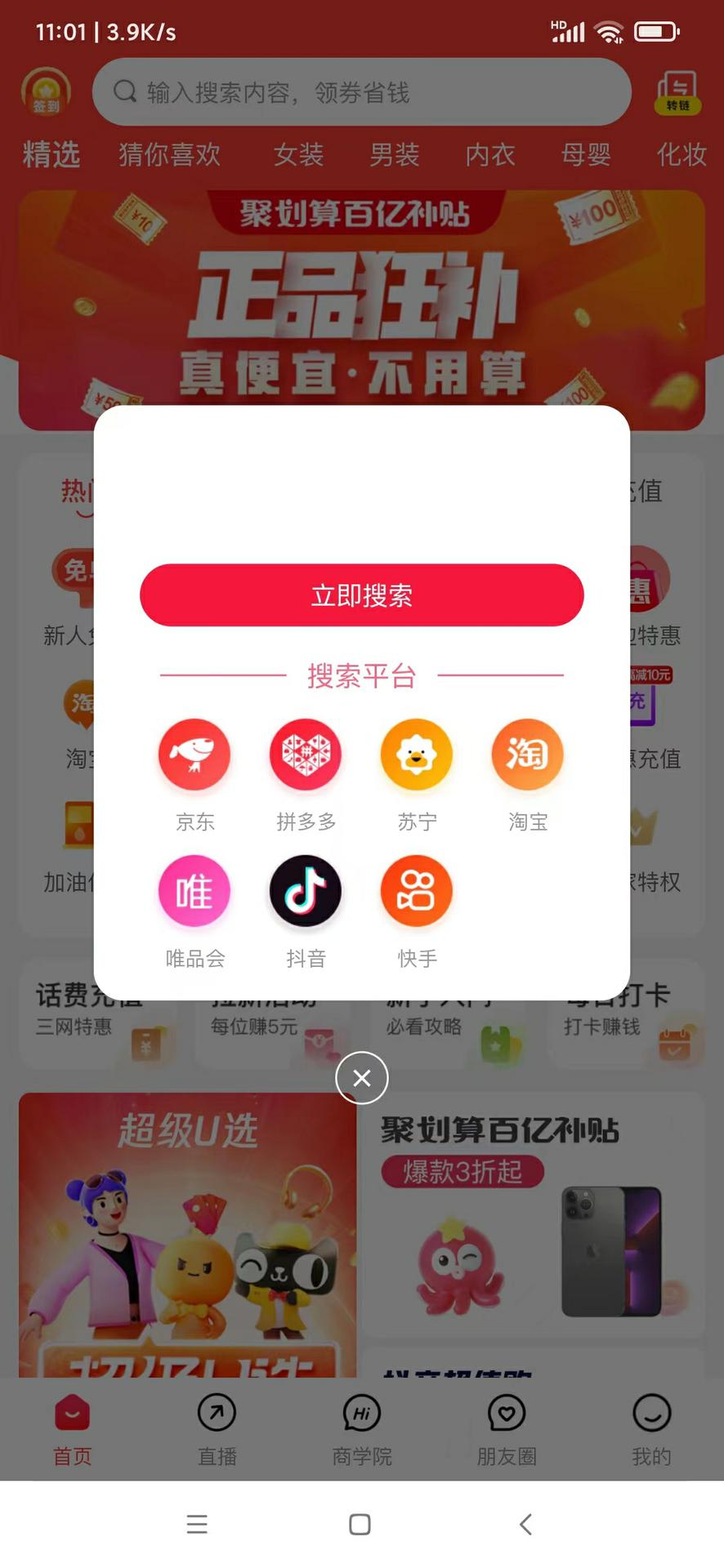Dismiss the search platform dialog
The height and width of the screenshot is (1568, 724).
click(361, 1078)
